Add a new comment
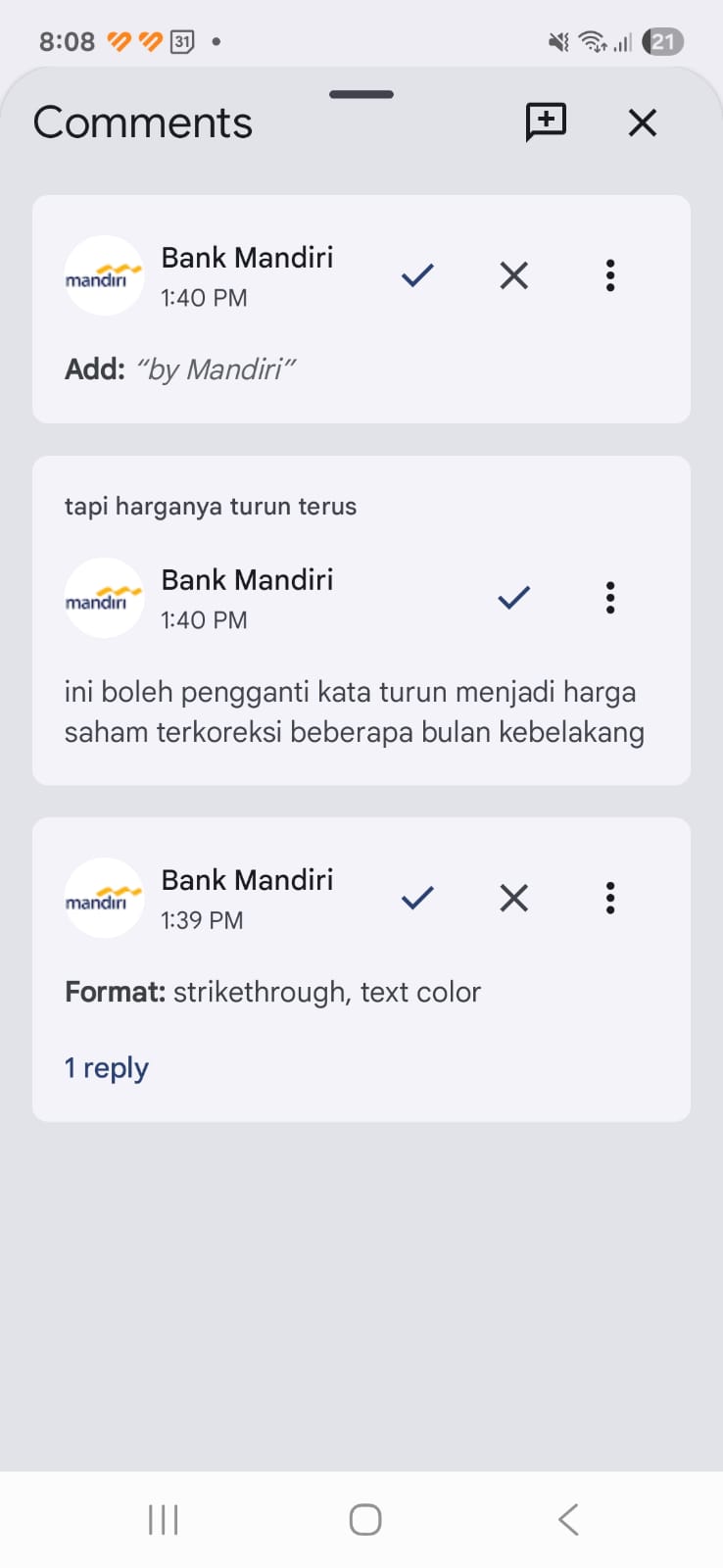This screenshot has height=1568, width=723. (x=546, y=122)
